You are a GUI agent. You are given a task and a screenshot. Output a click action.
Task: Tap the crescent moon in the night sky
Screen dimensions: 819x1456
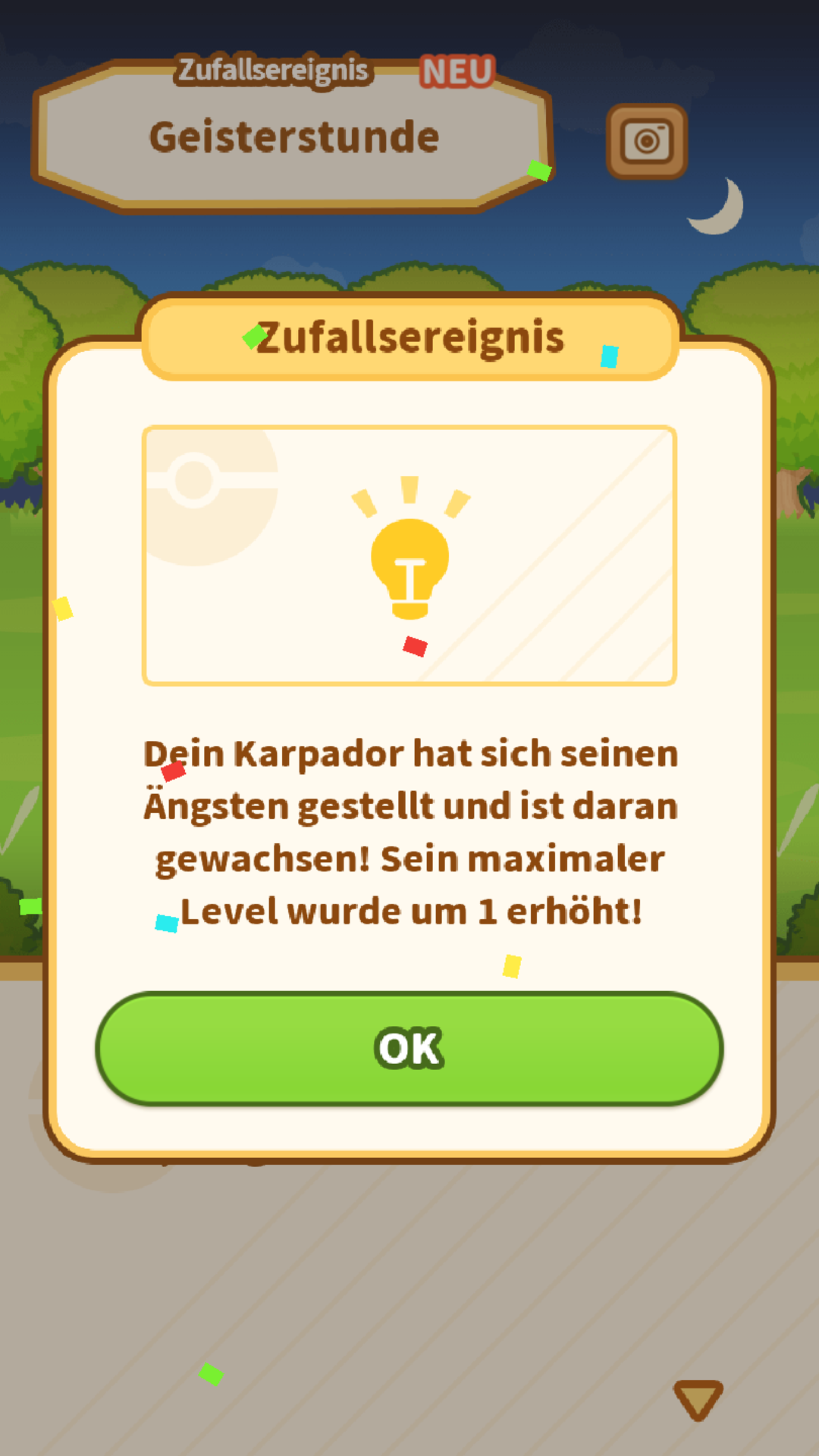[x=717, y=206]
